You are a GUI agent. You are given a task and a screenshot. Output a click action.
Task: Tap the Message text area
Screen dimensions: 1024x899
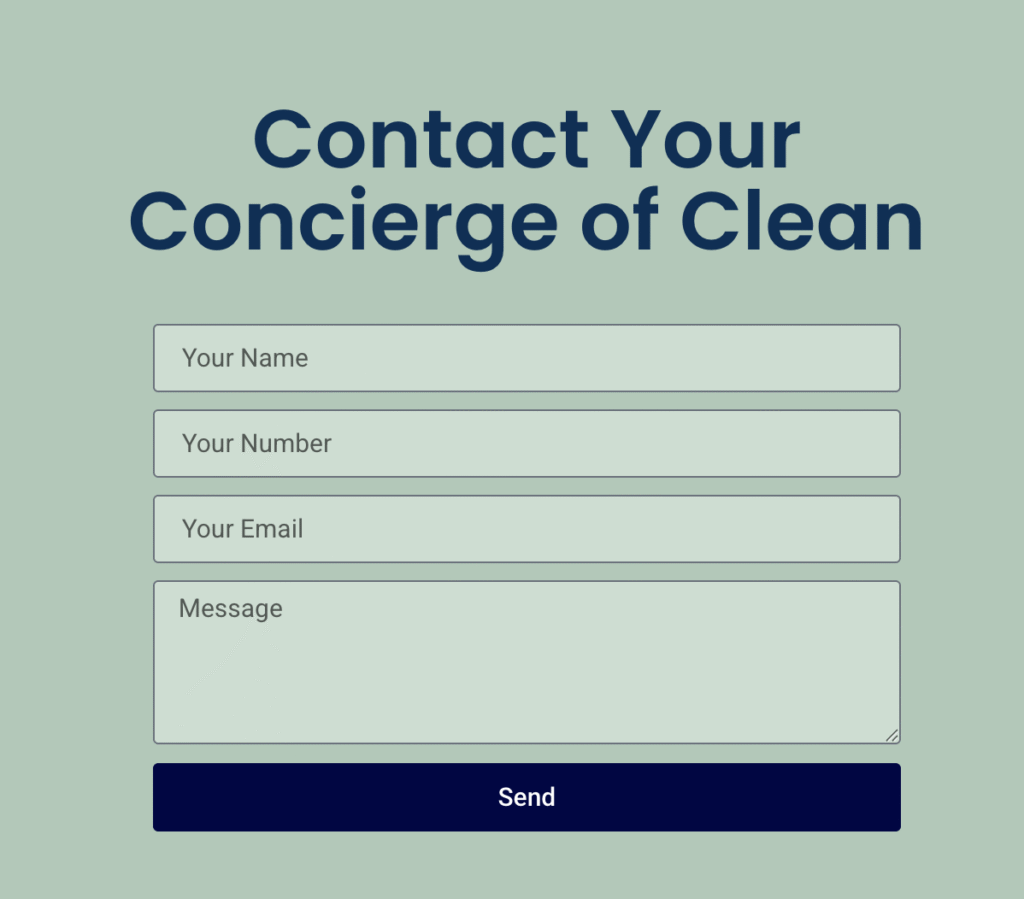click(526, 662)
